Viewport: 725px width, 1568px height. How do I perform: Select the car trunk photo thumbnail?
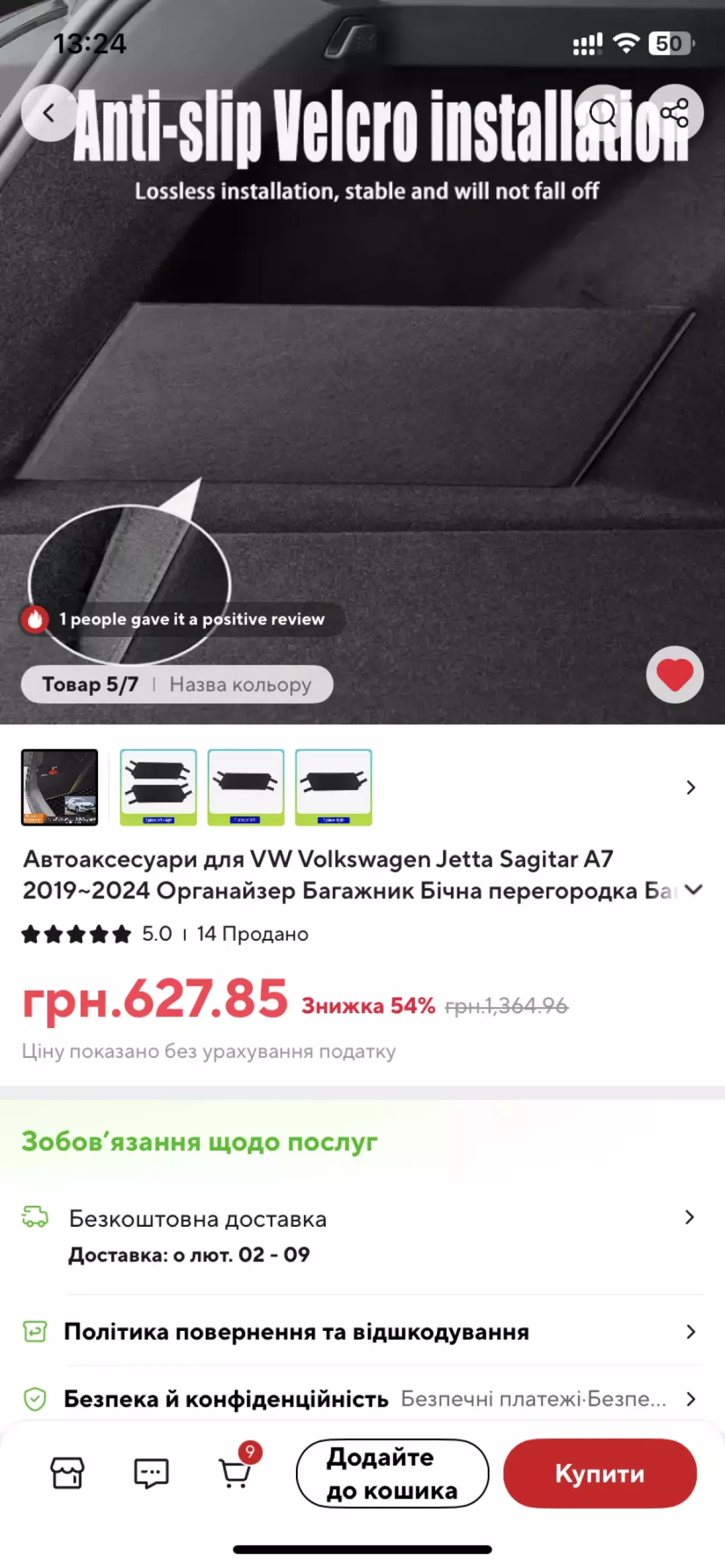60,787
